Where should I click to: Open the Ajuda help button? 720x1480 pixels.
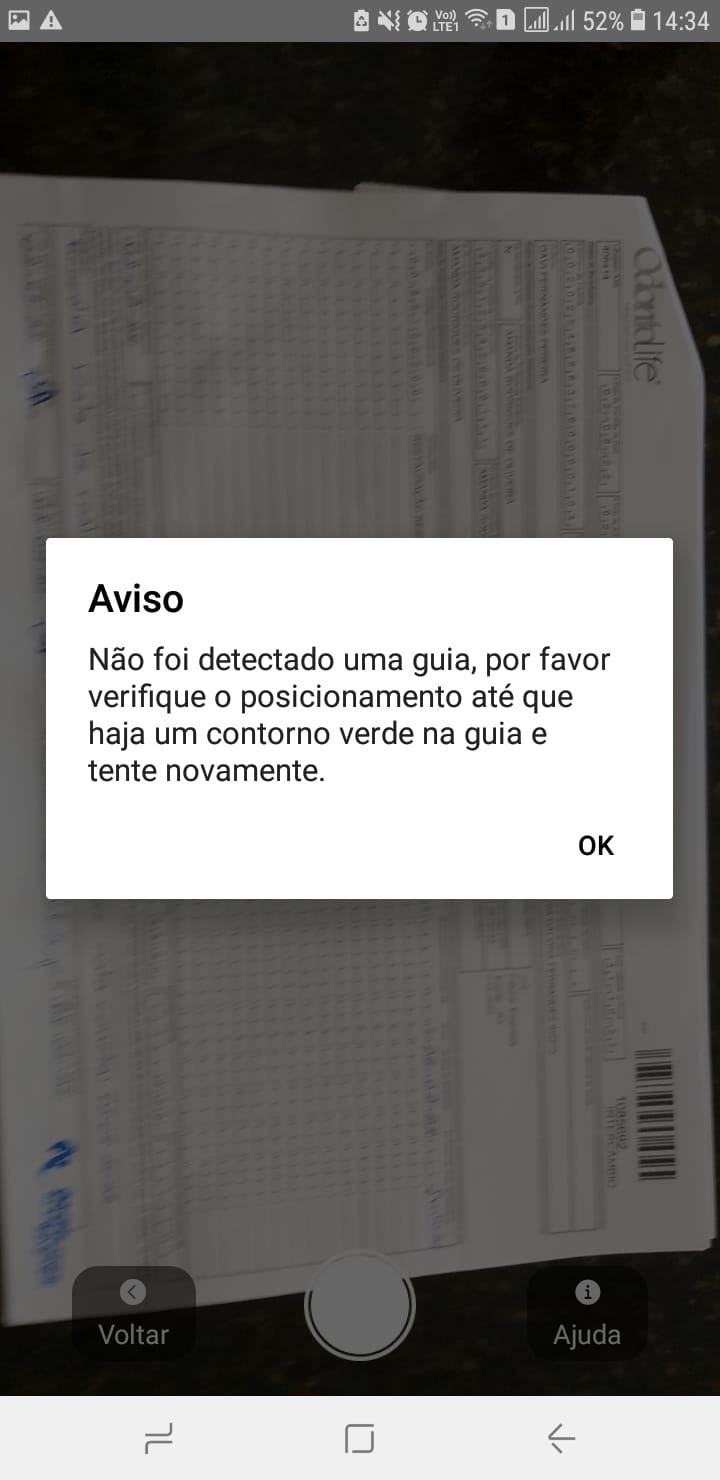587,1314
